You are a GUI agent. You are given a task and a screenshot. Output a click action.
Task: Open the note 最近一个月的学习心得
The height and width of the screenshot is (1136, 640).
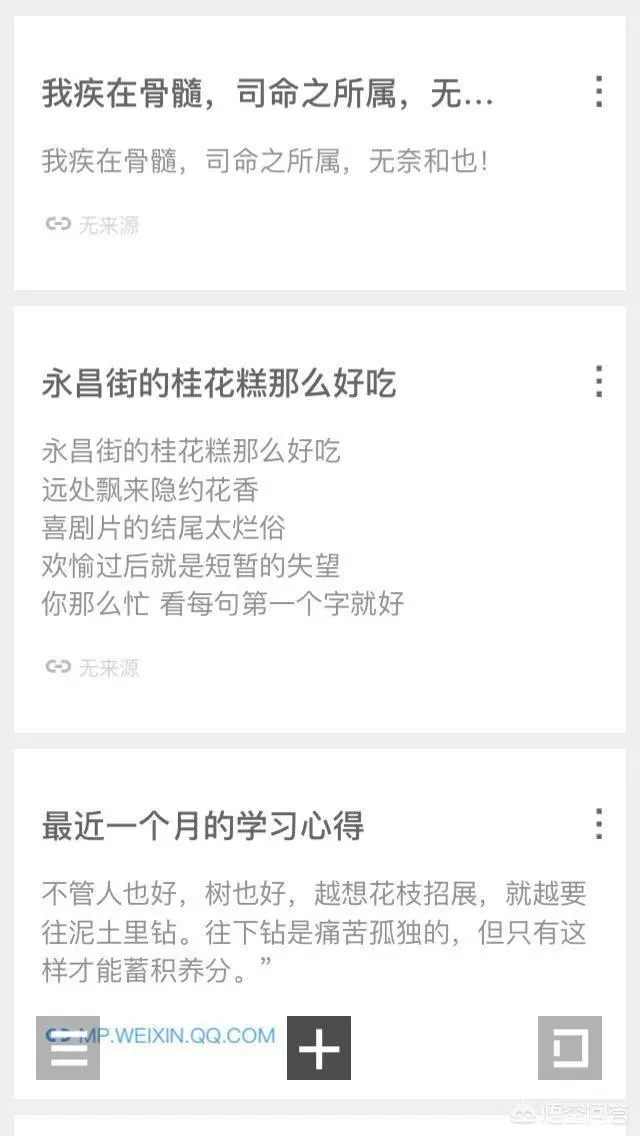pyautogui.click(x=203, y=826)
